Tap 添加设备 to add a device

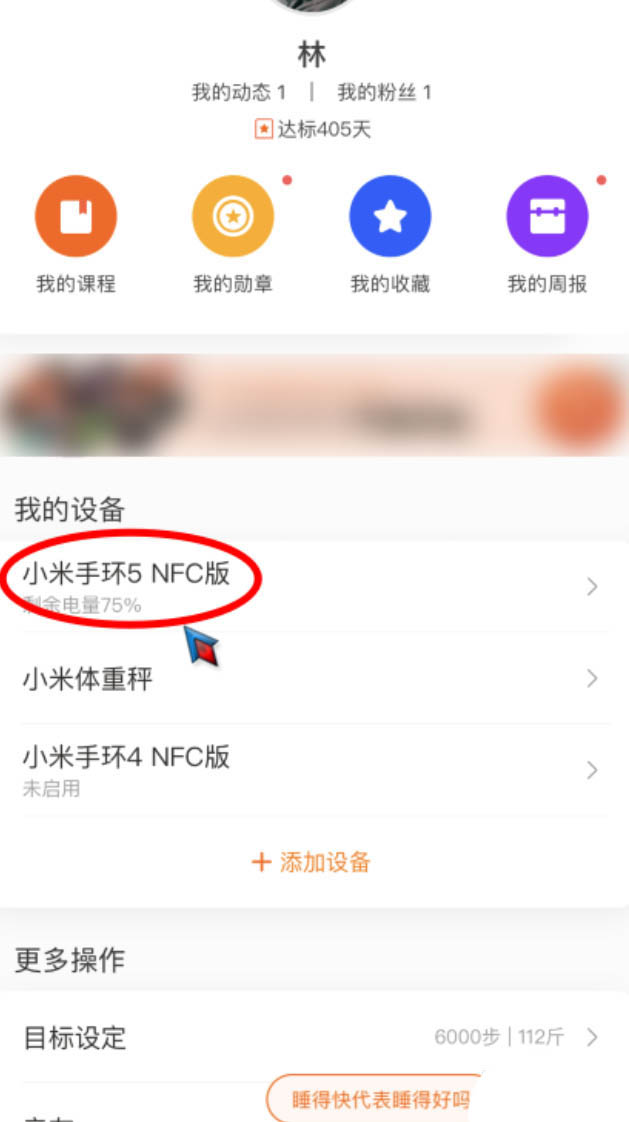click(312, 862)
